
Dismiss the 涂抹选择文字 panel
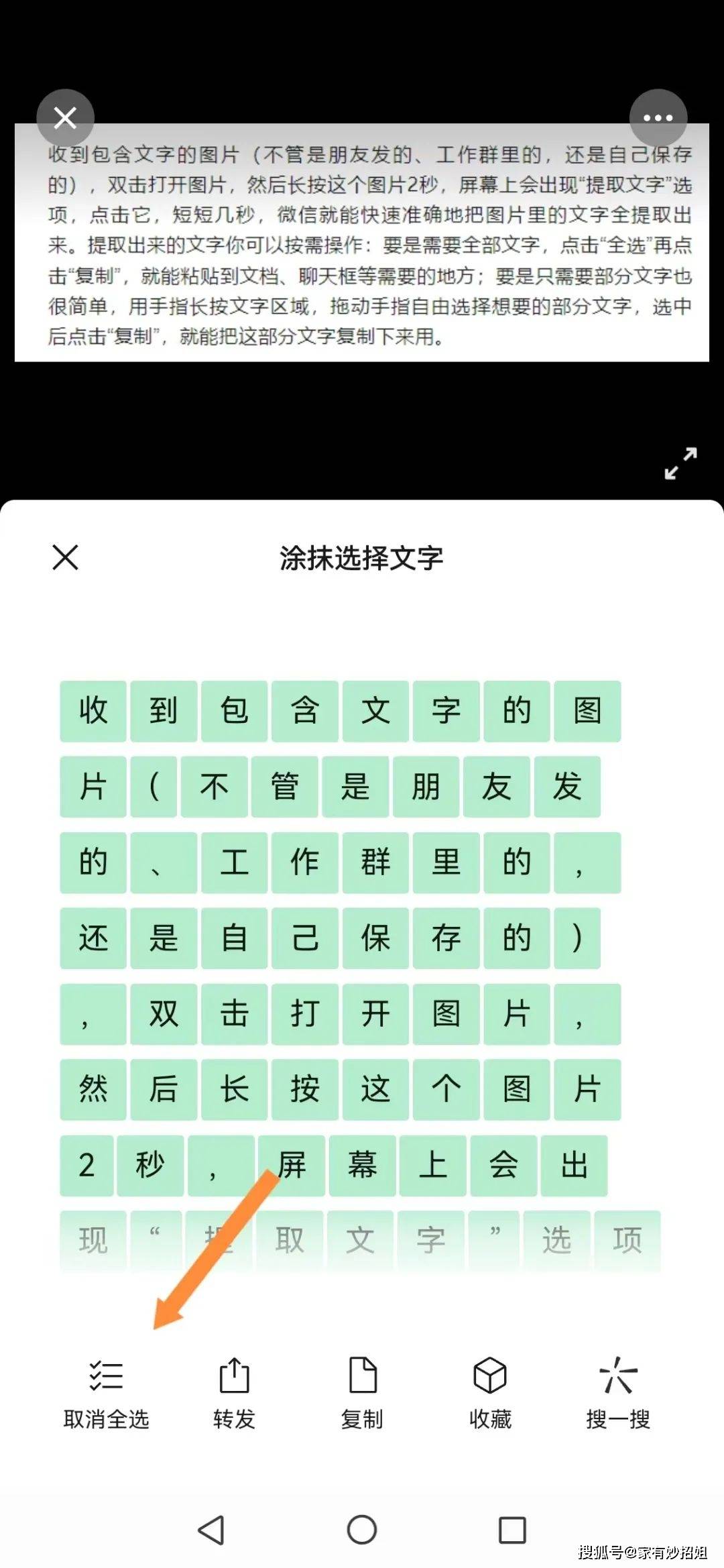[x=65, y=557]
